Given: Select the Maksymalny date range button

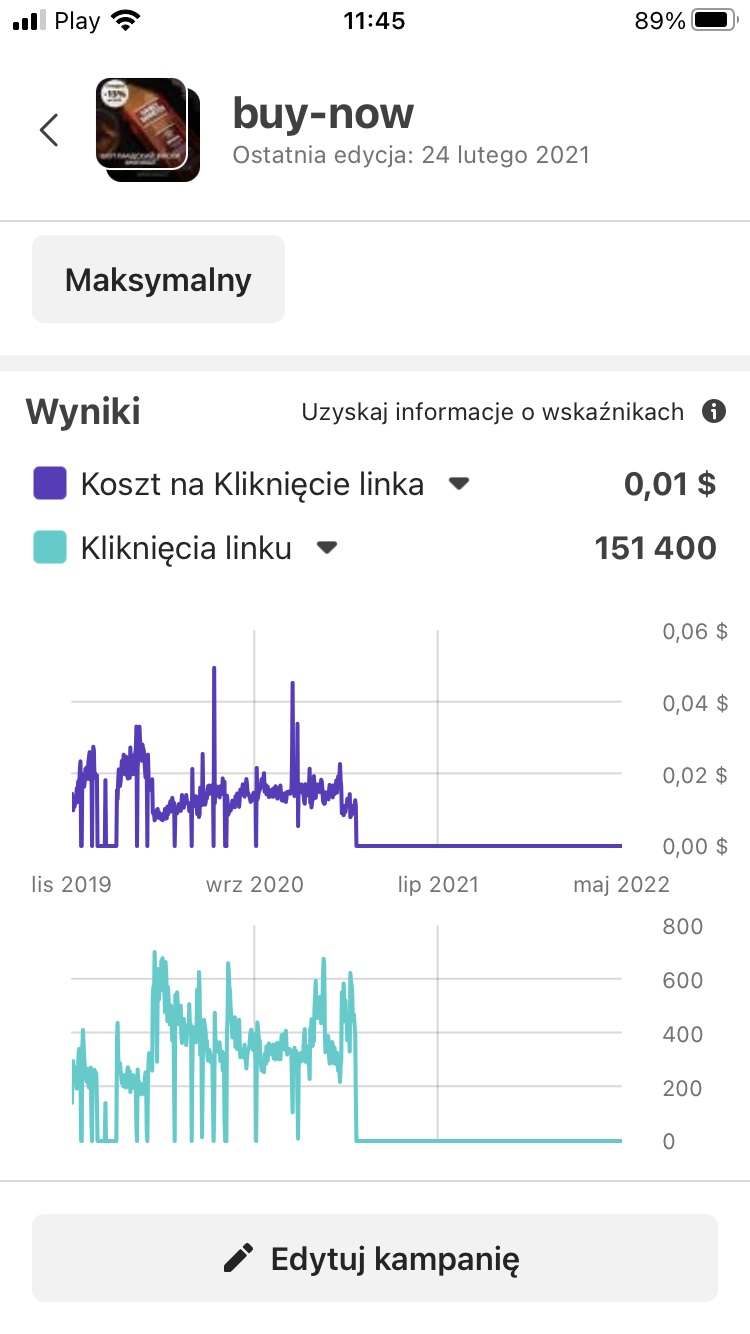Looking at the screenshot, I should (x=158, y=280).
